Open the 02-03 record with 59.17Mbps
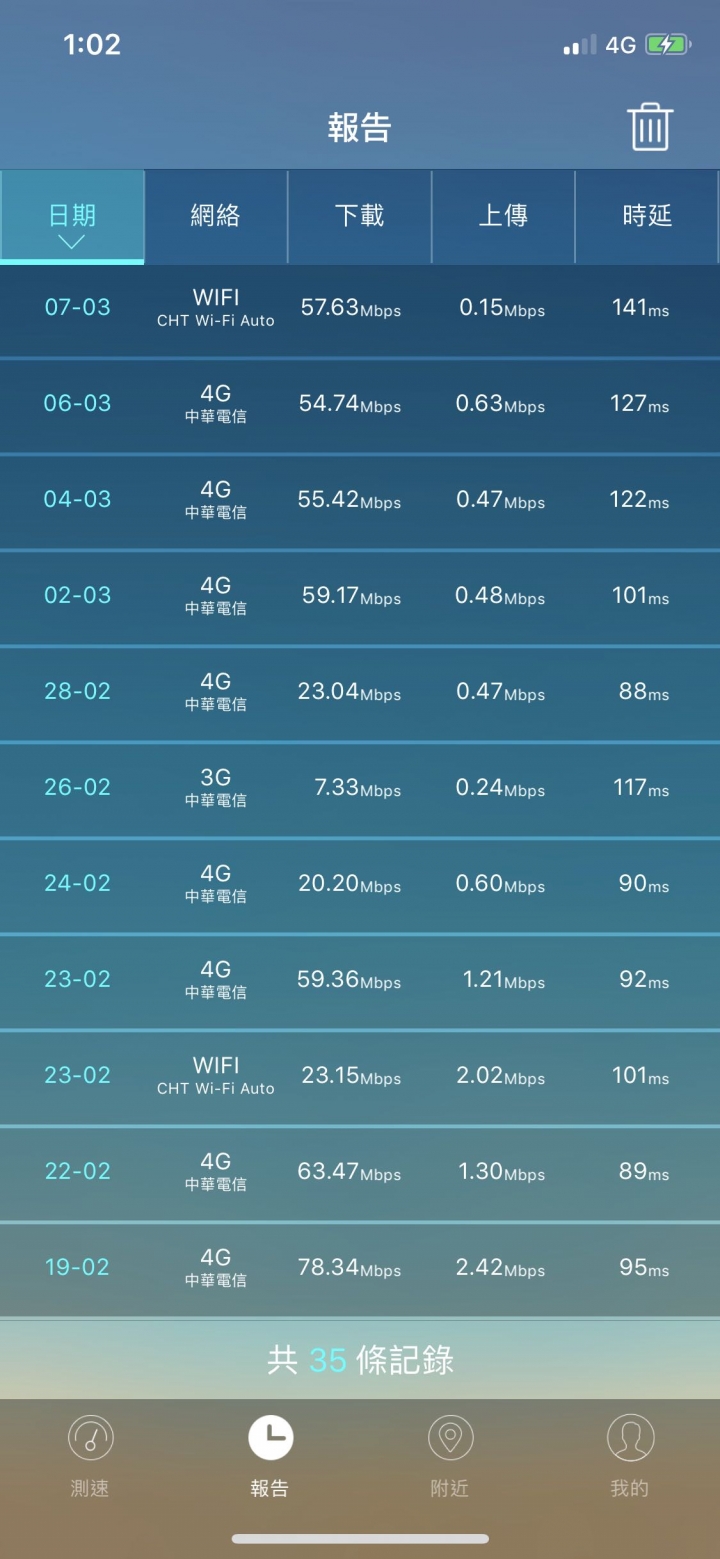This screenshot has width=720, height=1559. (360, 596)
